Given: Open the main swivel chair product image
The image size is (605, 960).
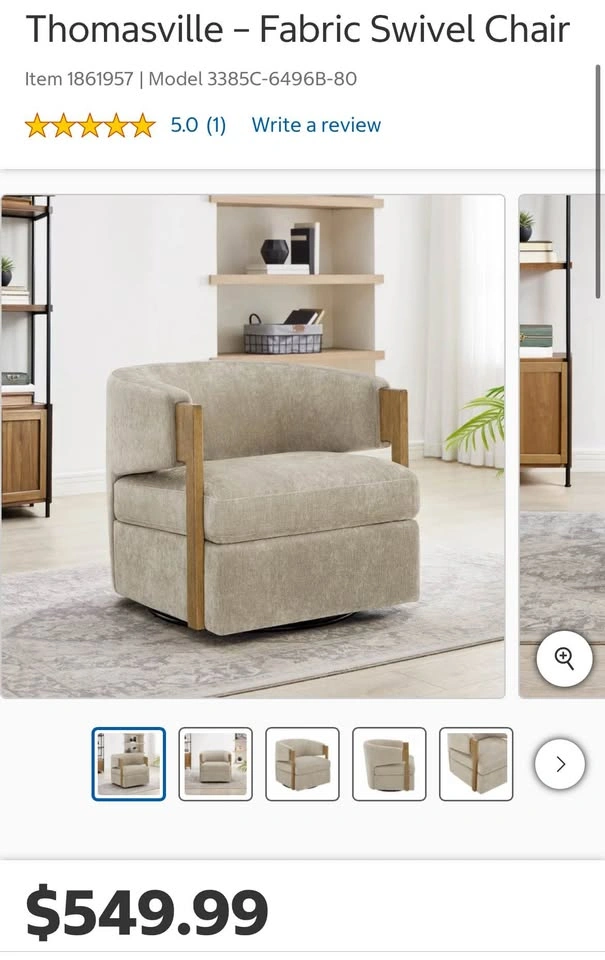Looking at the screenshot, I should tap(253, 446).
